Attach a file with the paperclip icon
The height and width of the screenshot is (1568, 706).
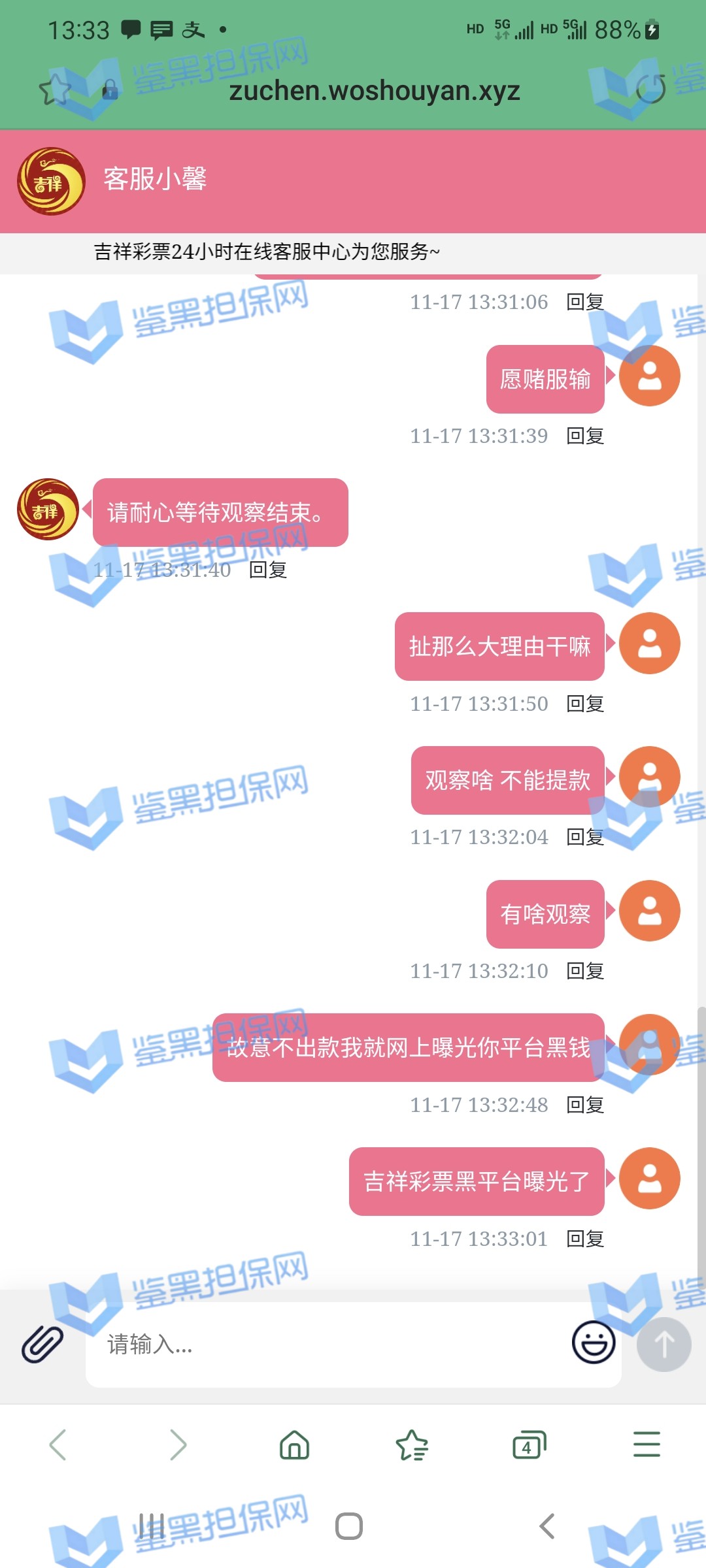point(42,1344)
